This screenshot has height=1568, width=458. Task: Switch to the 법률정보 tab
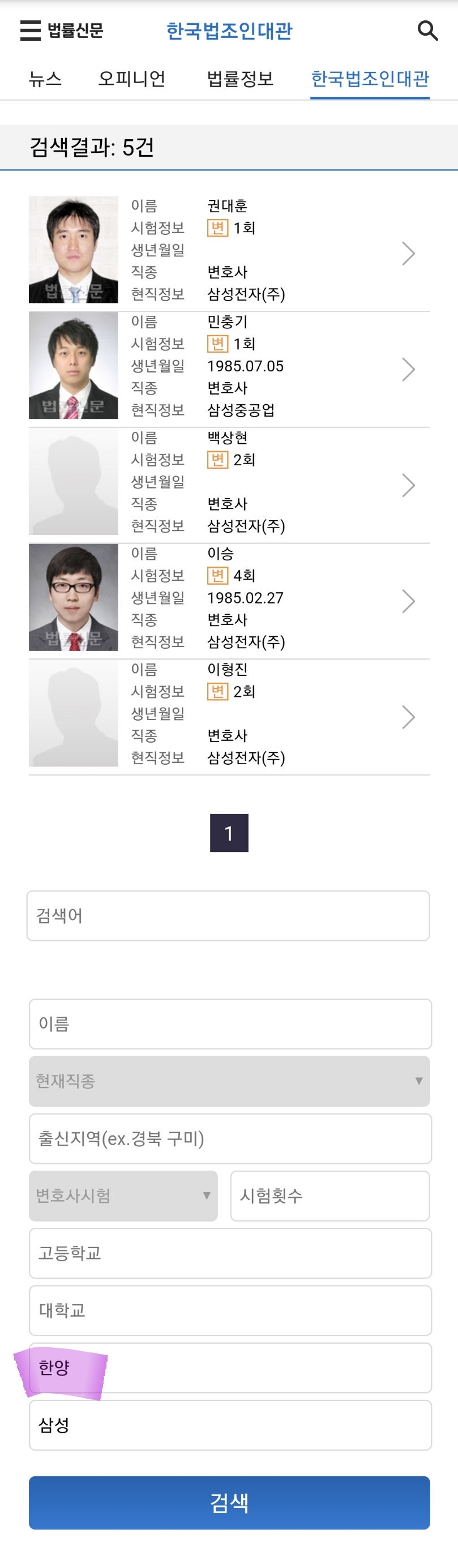(240, 79)
